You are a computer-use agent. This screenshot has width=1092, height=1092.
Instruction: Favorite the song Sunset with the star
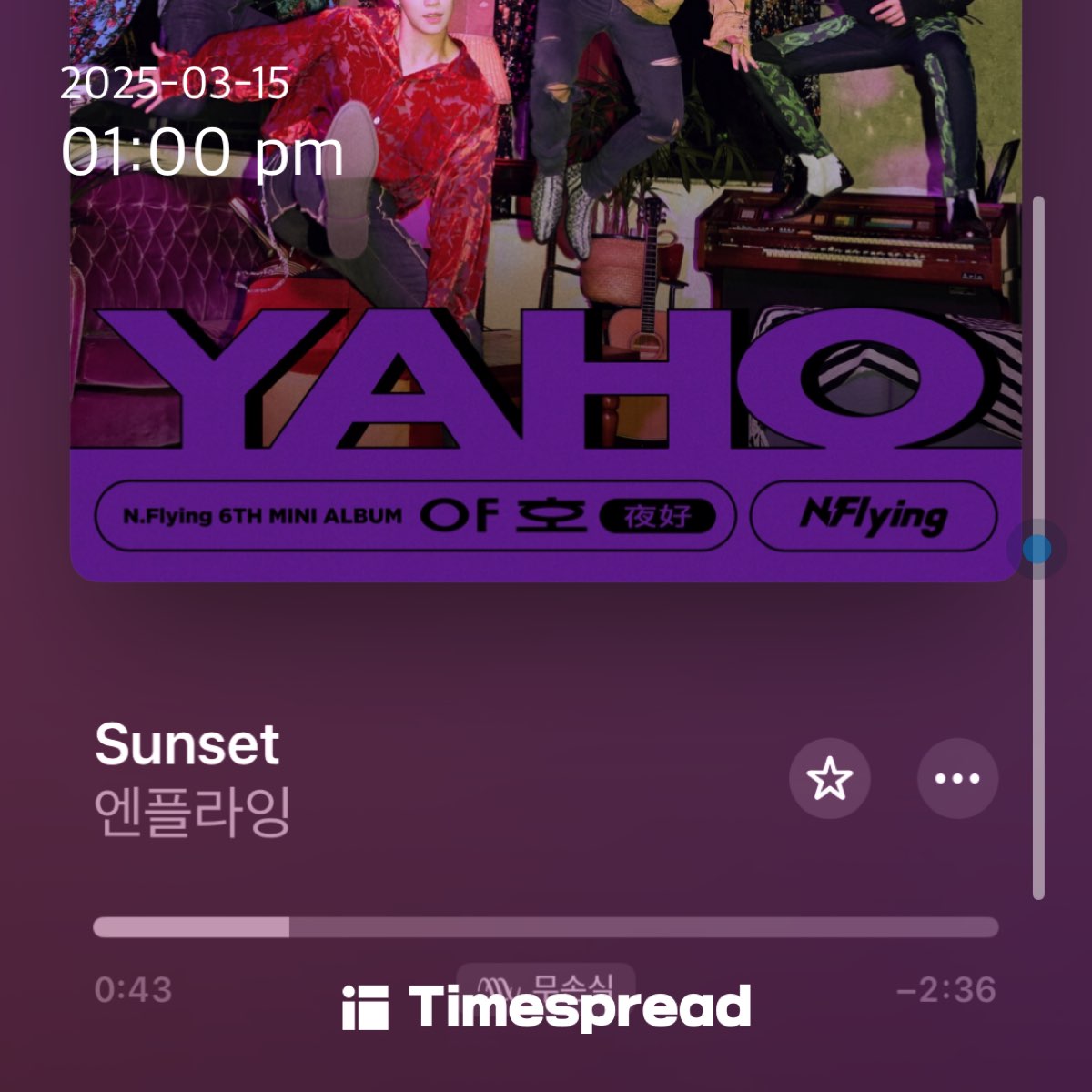[829, 779]
